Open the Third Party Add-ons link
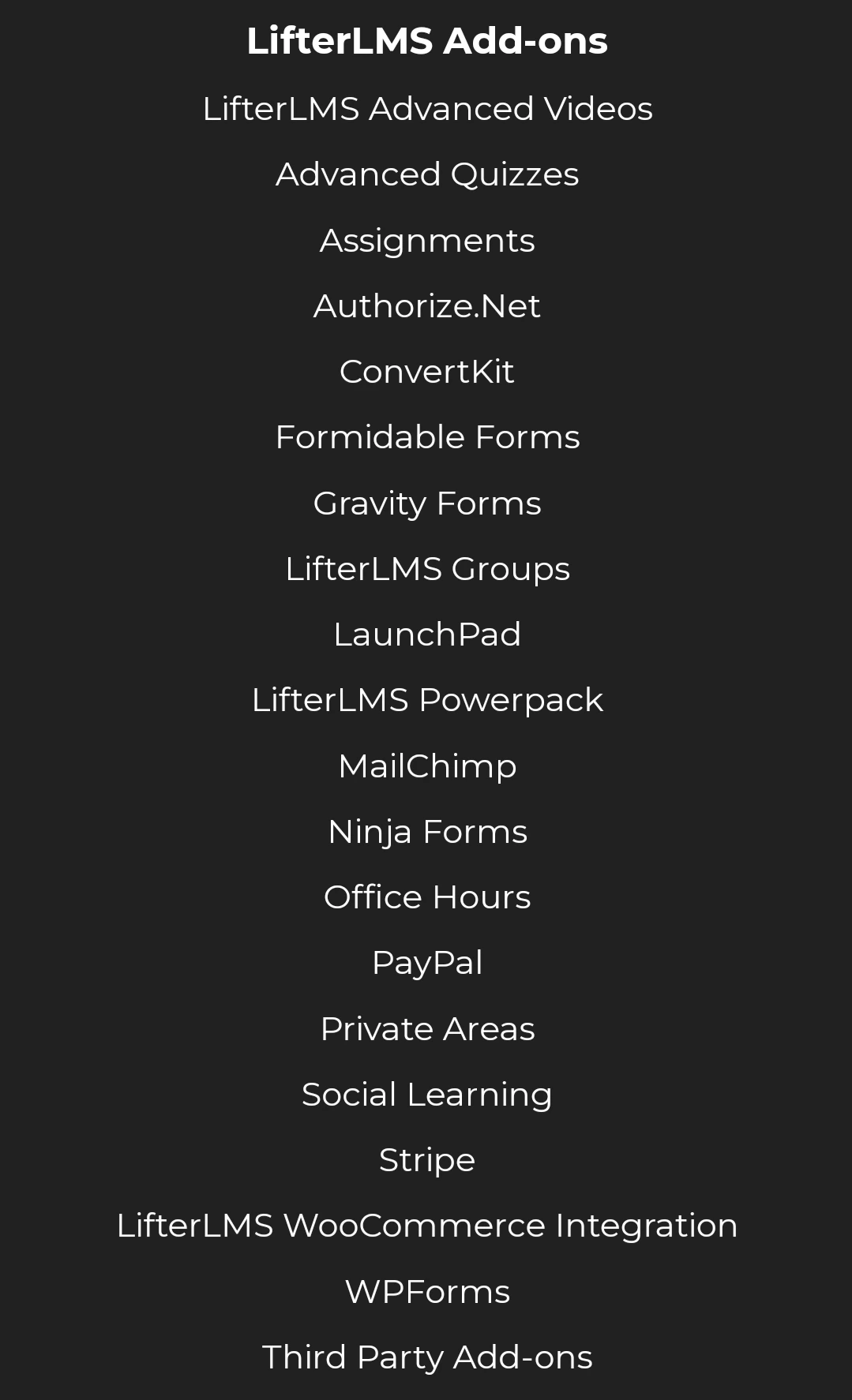The width and height of the screenshot is (852, 1400). 427,1357
